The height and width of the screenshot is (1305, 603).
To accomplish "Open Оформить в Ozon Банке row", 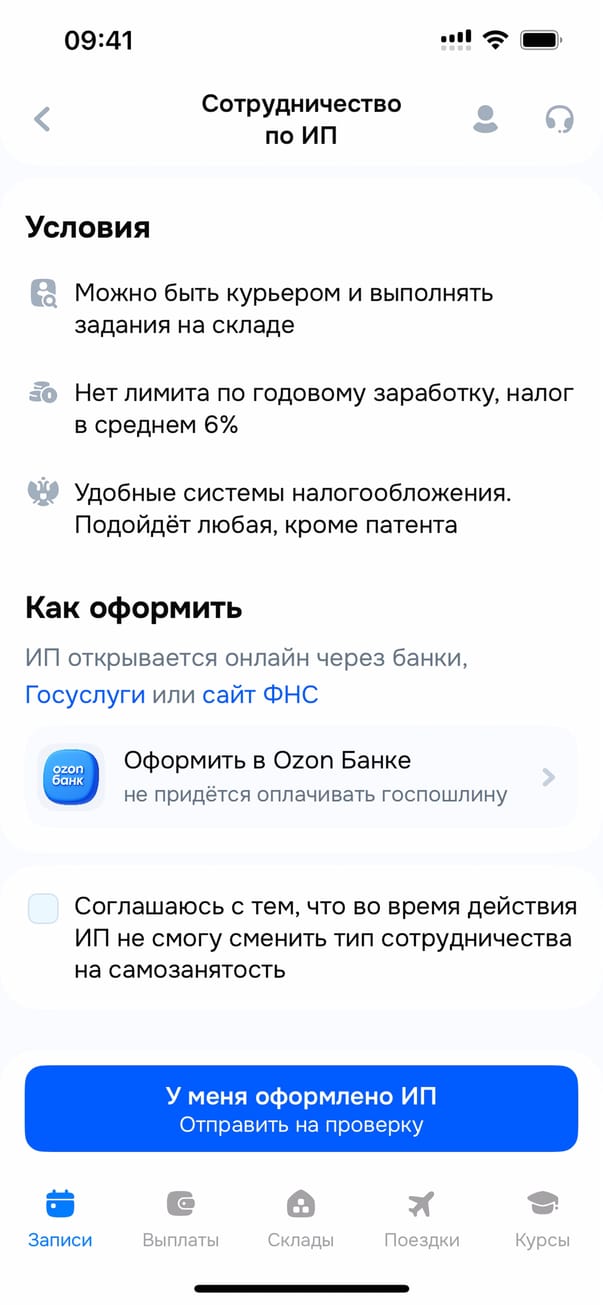I will [x=301, y=777].
